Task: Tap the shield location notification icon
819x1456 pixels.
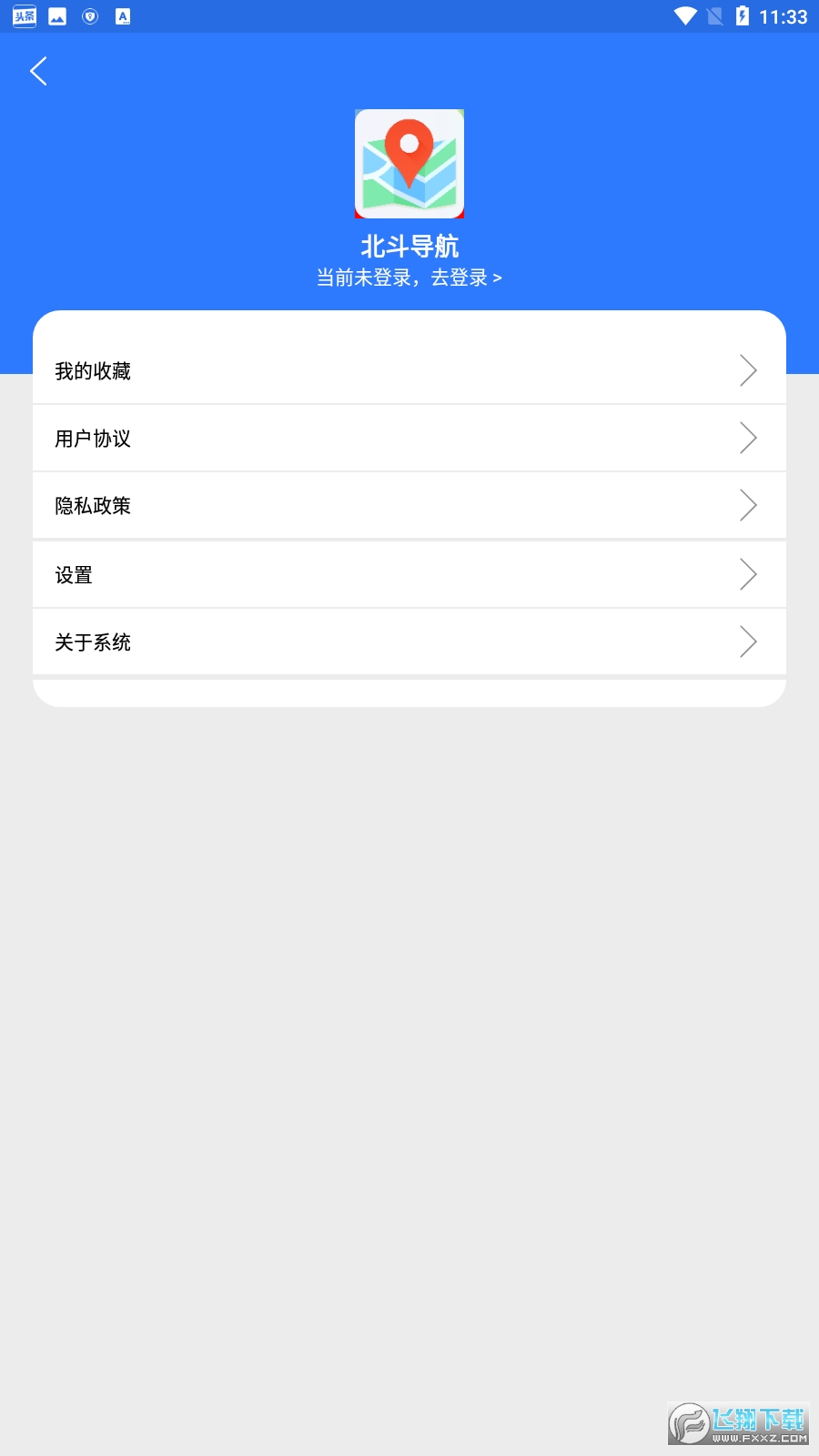Action: tap(88, 15)
